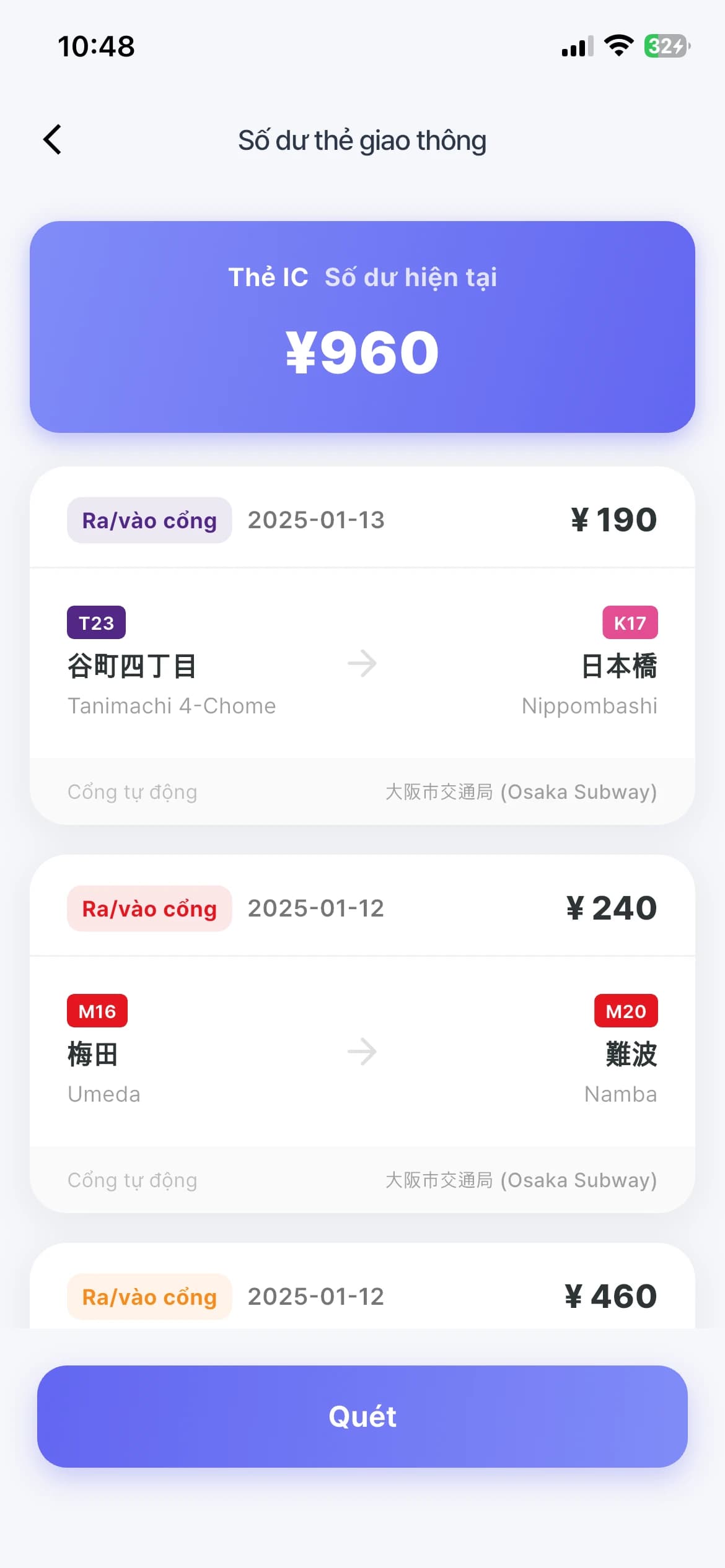Tap the M20 badge next to Namba
The image size is (725, 1568).
click(626, 1011)
